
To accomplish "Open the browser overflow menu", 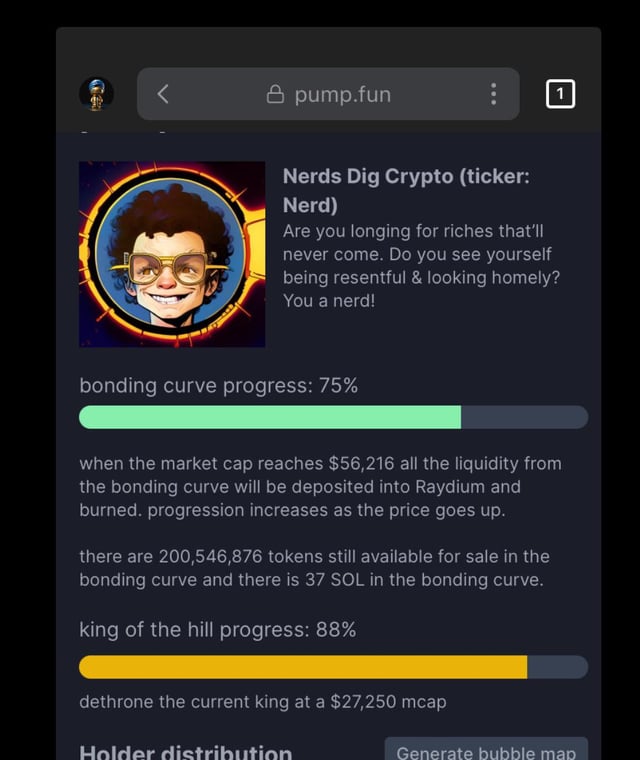I will (x=493, y=94).
